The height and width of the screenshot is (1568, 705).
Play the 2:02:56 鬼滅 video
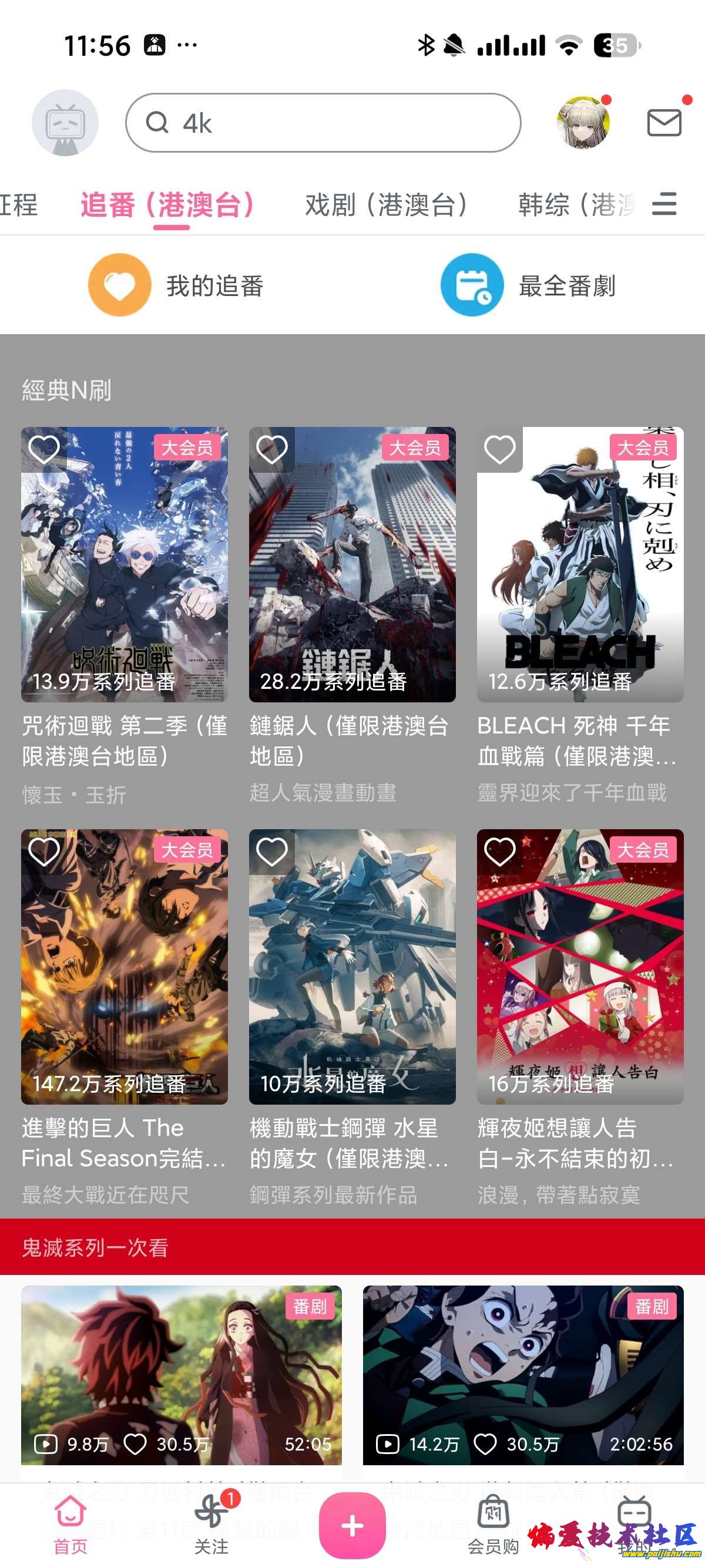coord(522,1374)
